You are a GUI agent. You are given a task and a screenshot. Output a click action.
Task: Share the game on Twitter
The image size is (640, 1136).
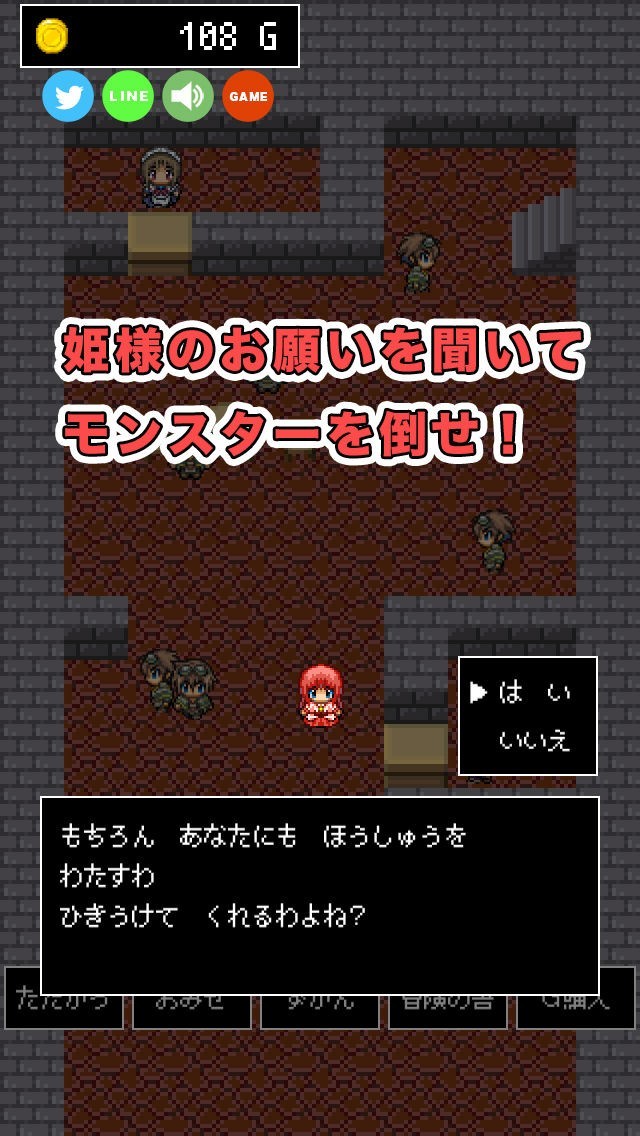click(x=68, y=96)
